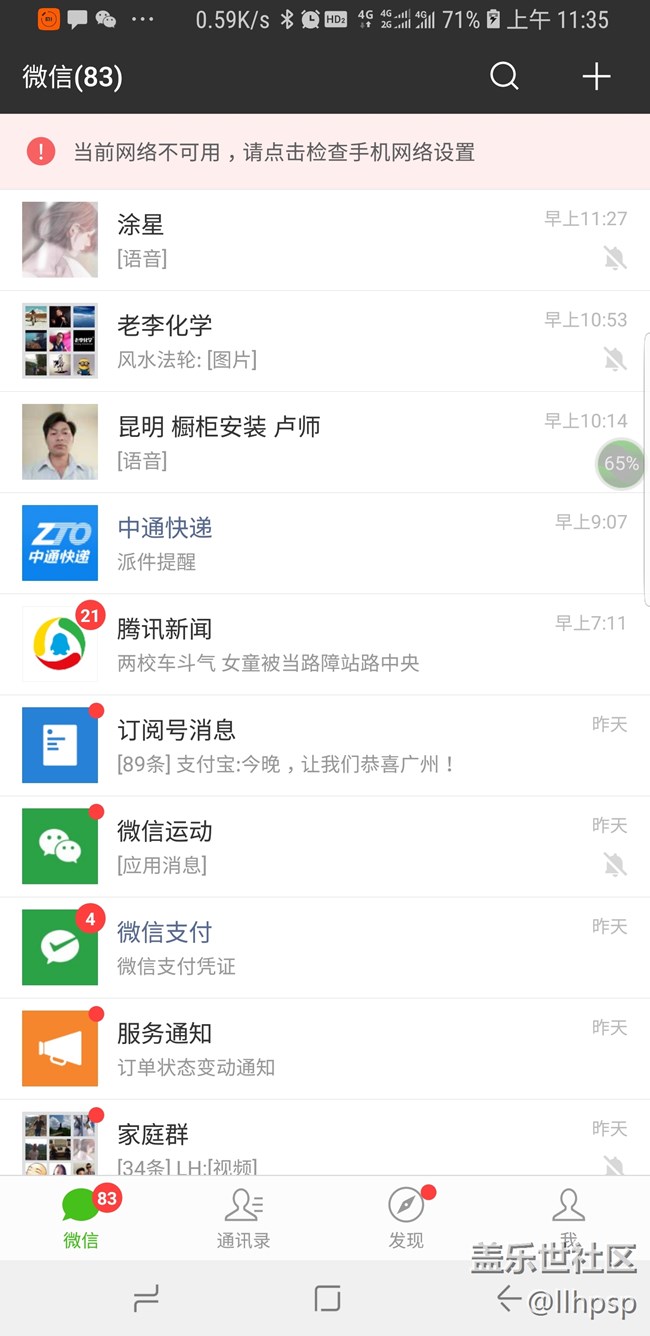Open chat with 昆明 橱柜安装 卢师

[x=324, y=442]
